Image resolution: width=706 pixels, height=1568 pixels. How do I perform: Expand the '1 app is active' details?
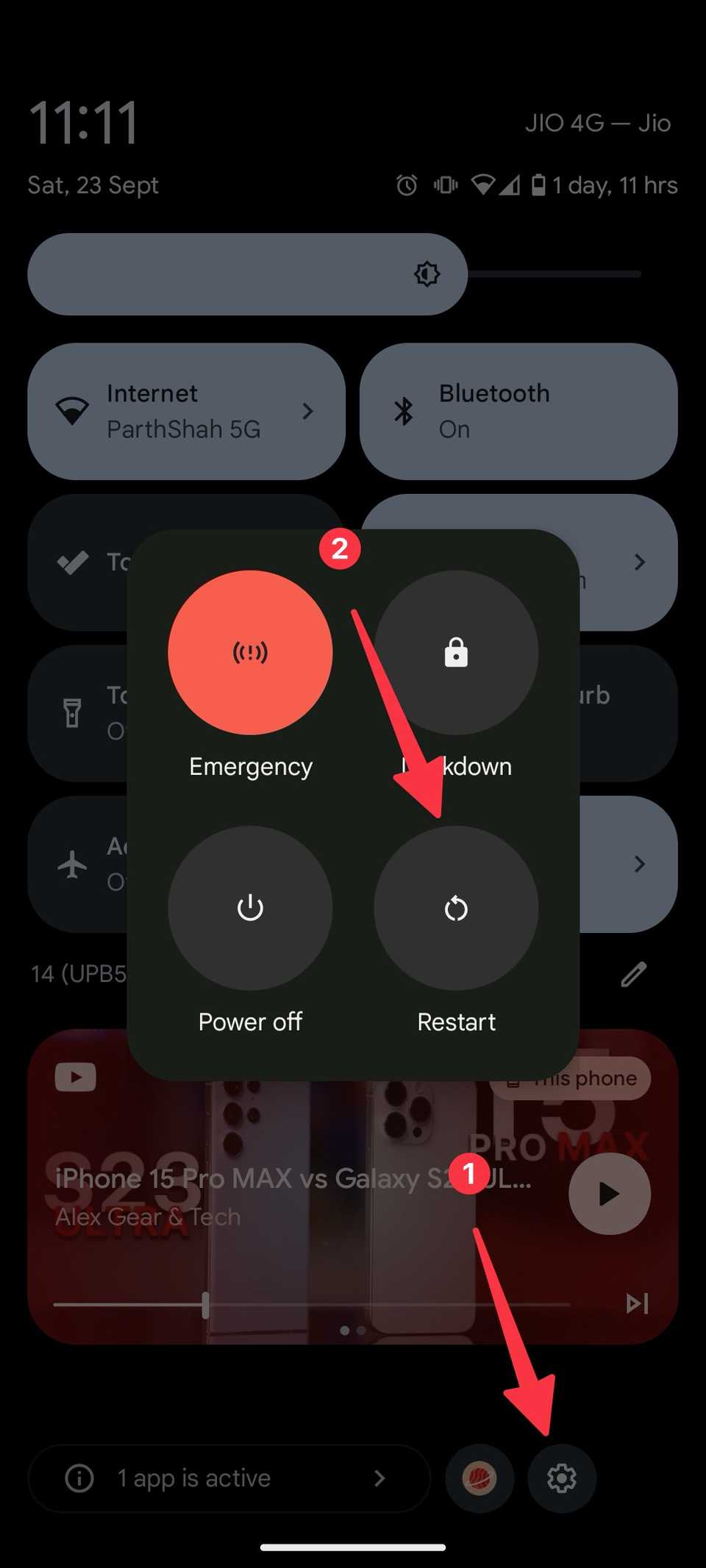[x=382, y=1478]
